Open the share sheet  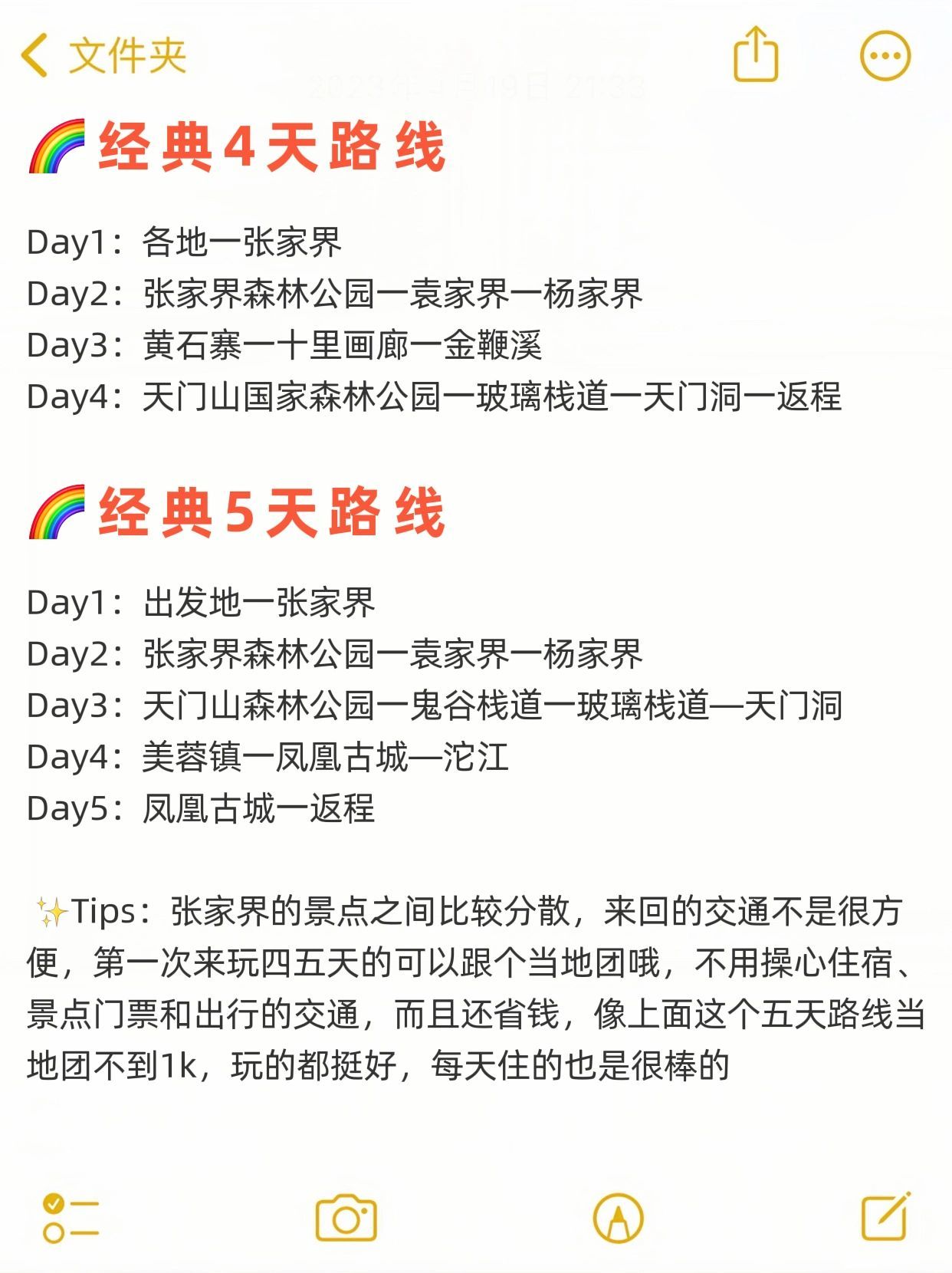pos(756,55)
